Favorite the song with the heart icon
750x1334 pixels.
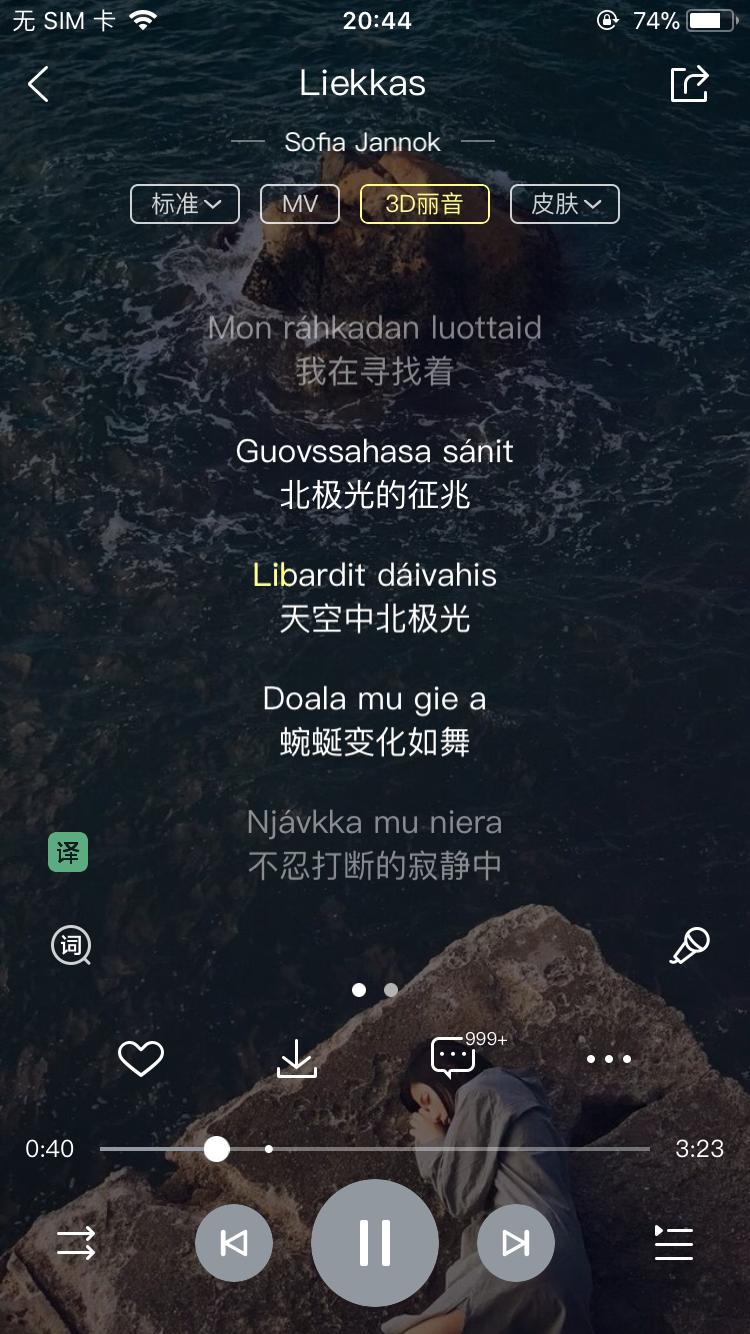(140, 1057)
